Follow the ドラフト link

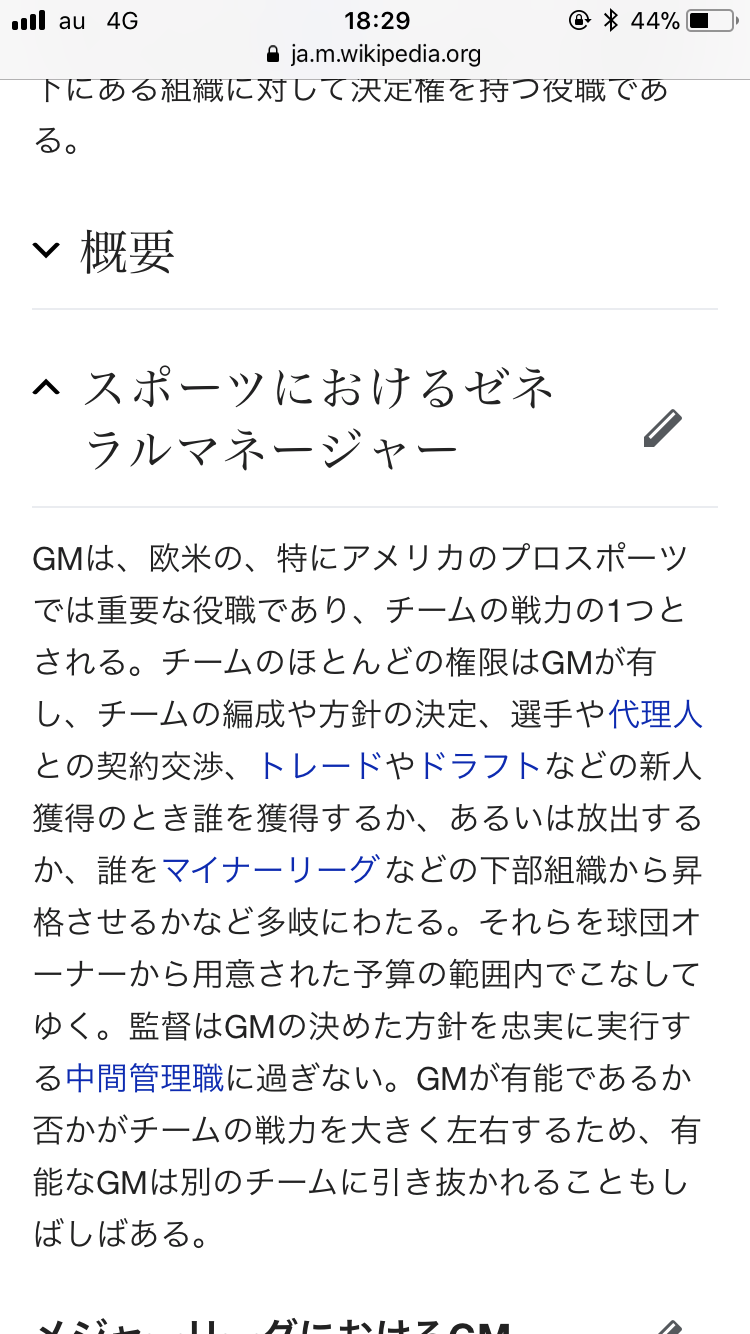tap(479, 766)
